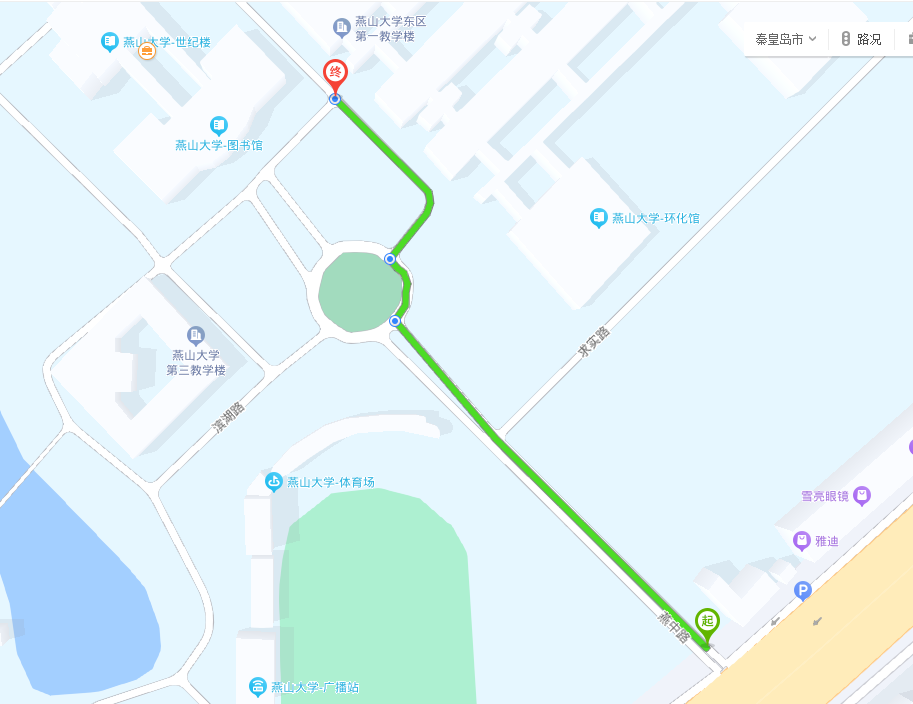Viewport: 913px width, 704px height.
Task: Tap the green 起 start marker
Action: pyautogui.click(x=707, y=621)
